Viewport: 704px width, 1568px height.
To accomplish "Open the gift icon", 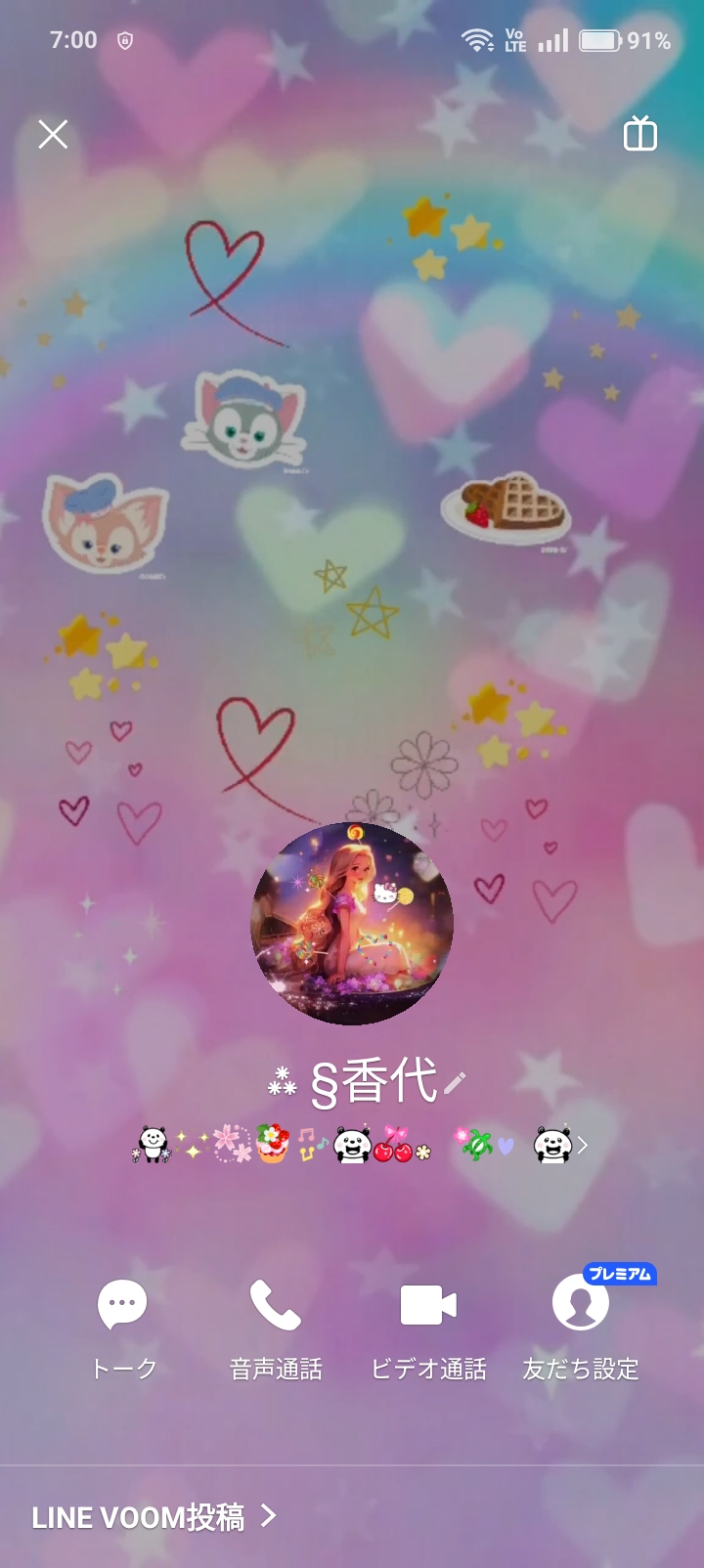I will coord(640,133).
